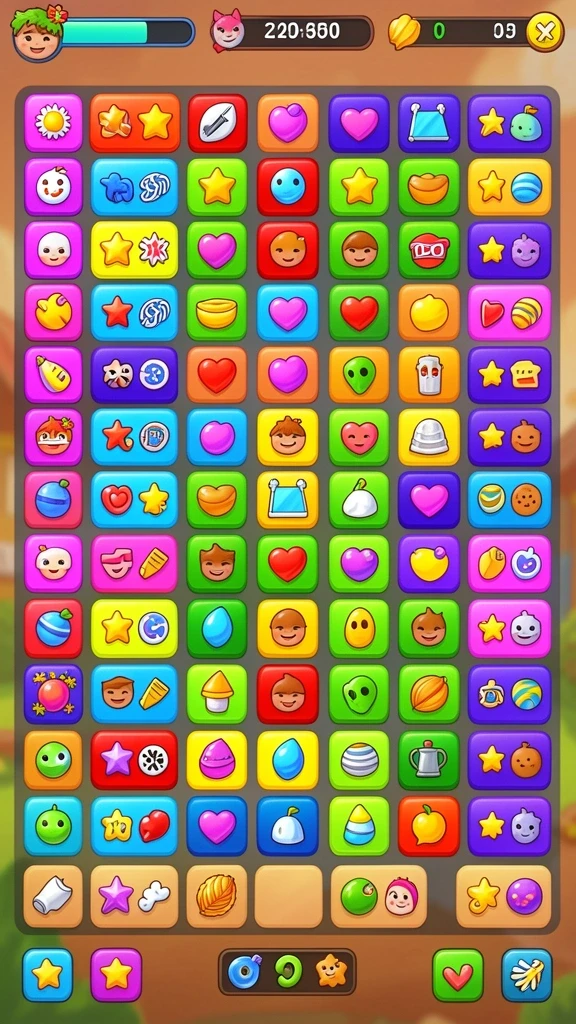Select the white daisy flower tile
Viewport: 576px width, 1024px height.
coord(54,123)
